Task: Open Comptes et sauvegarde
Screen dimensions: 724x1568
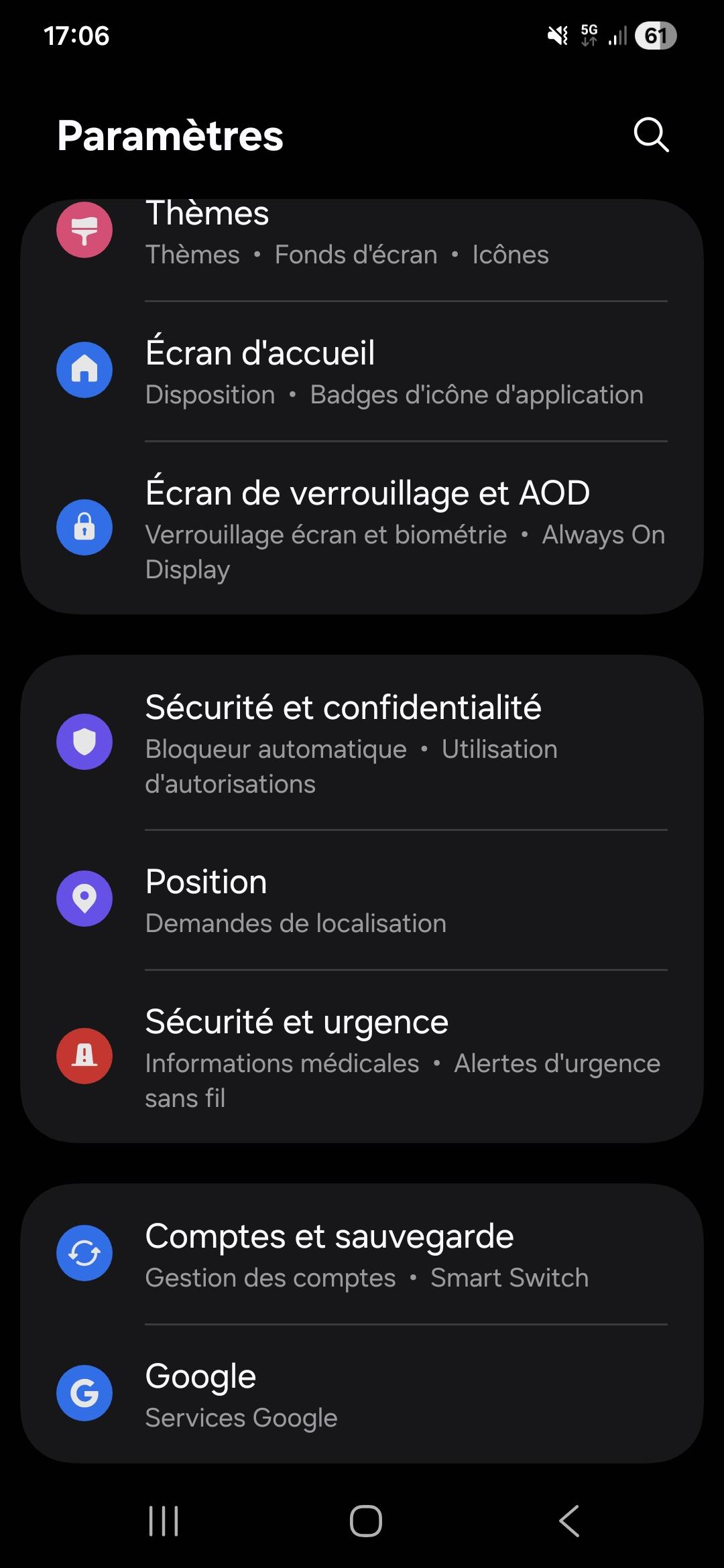Action: 362,1254
